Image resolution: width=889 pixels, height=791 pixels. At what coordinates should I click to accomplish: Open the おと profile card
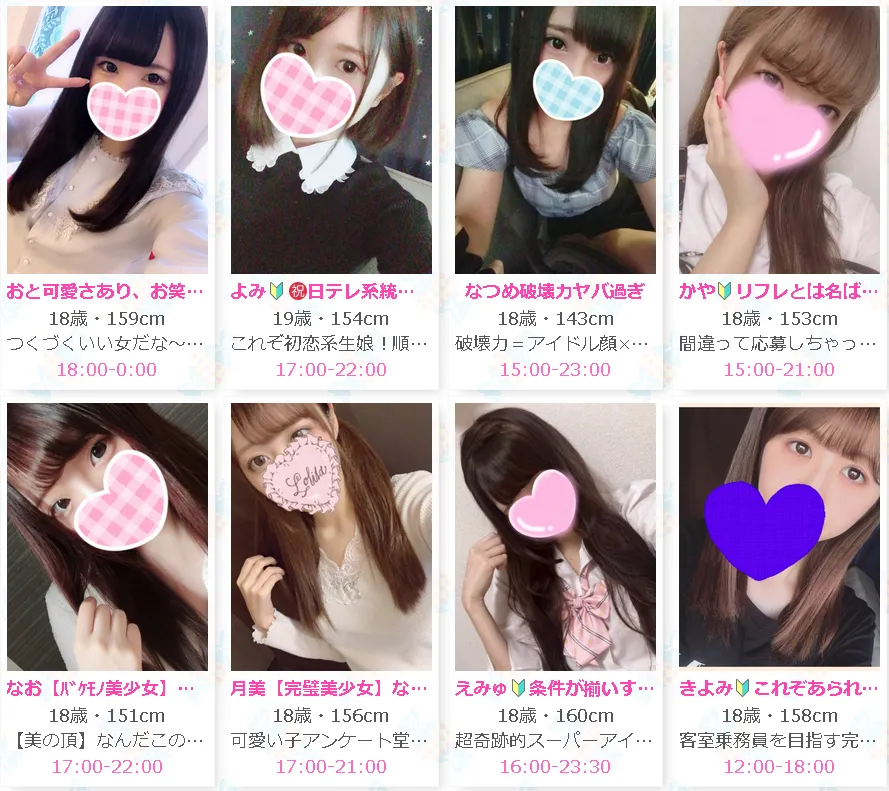(107, 140)
